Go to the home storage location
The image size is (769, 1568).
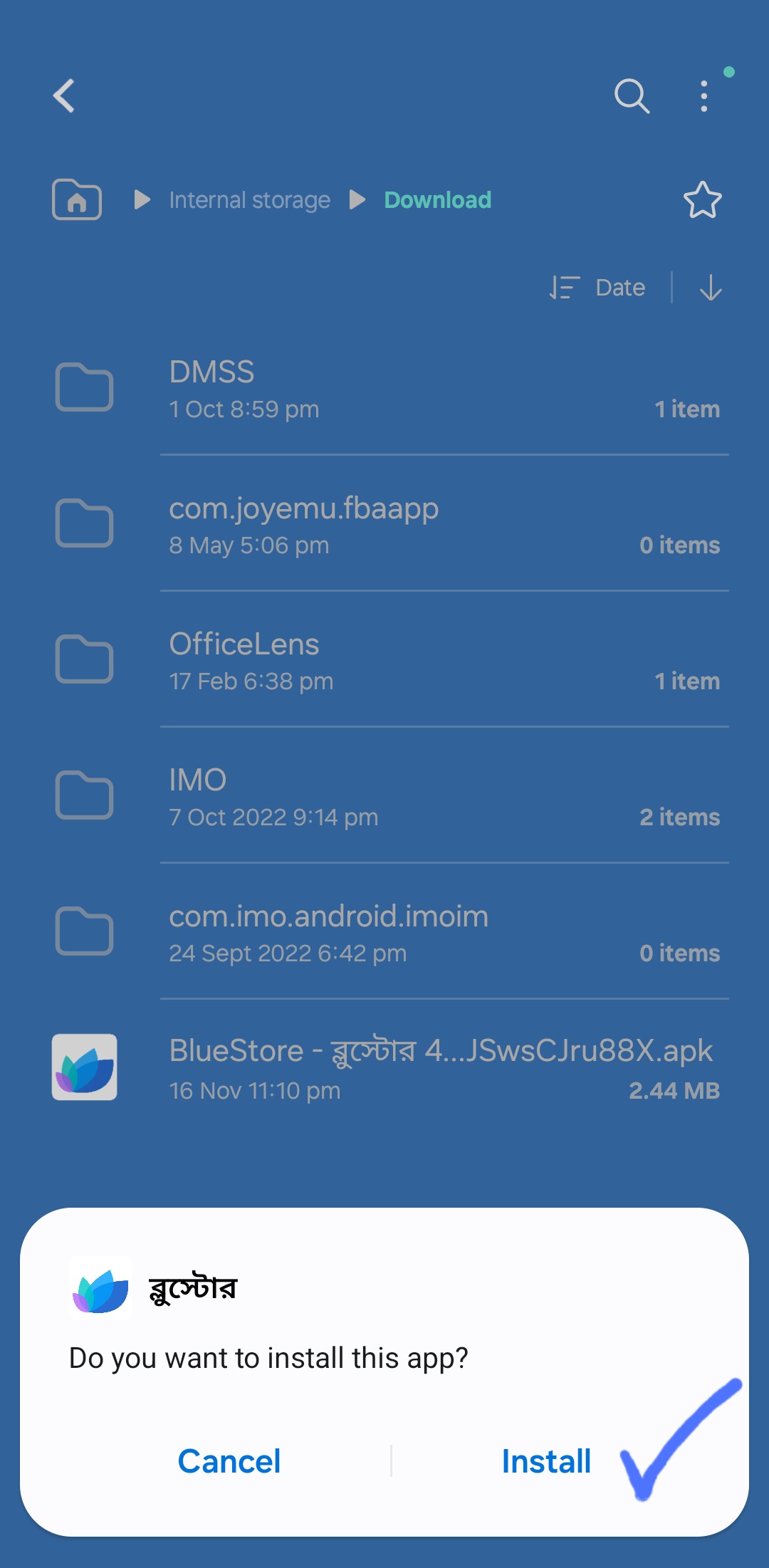(x=77, y=199)
